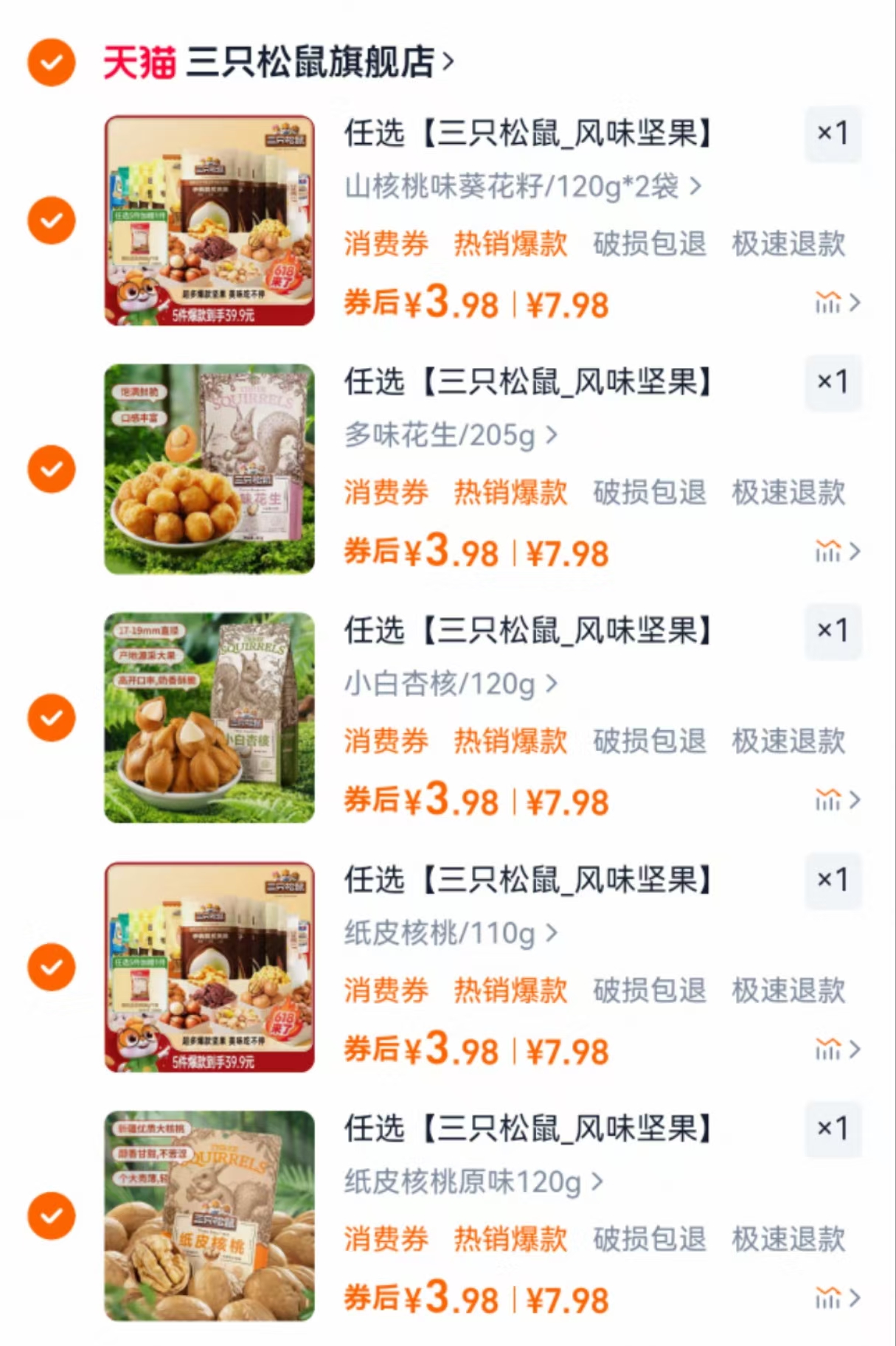Open the 小白杏核 product image
896x1346 pixels.
click(209, 717)
